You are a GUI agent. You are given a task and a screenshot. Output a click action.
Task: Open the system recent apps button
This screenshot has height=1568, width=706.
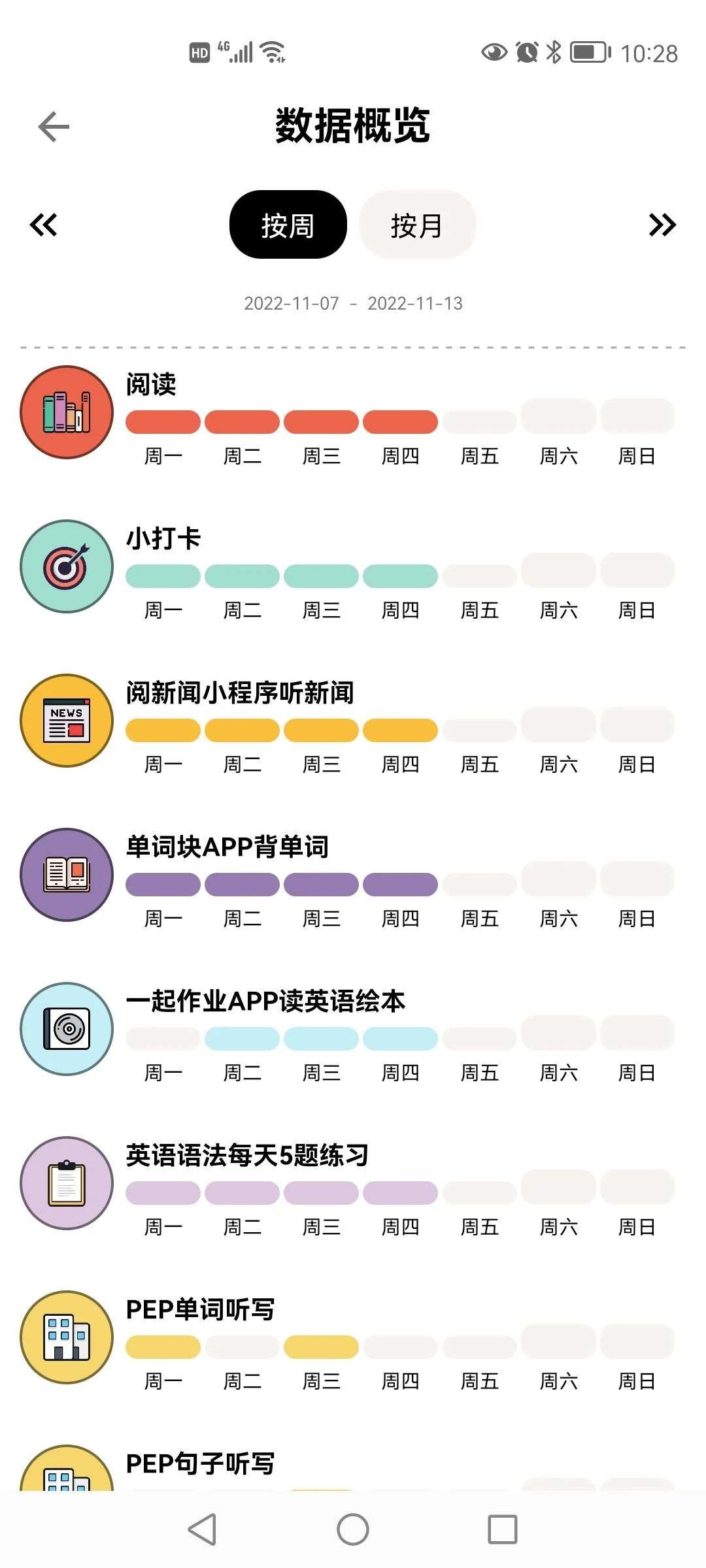502,1529
